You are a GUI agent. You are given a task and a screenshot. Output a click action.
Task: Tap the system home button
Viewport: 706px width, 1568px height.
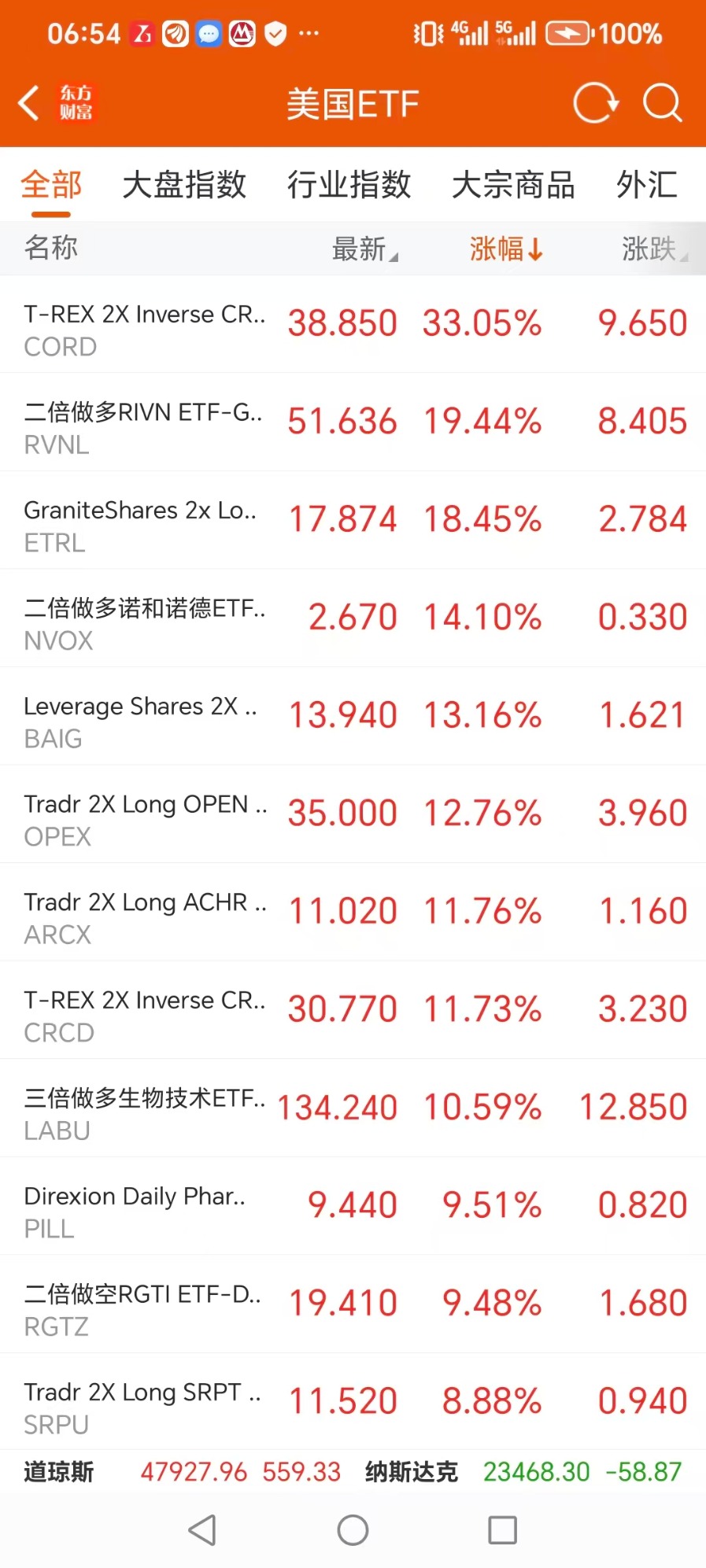click(353, 1530)
